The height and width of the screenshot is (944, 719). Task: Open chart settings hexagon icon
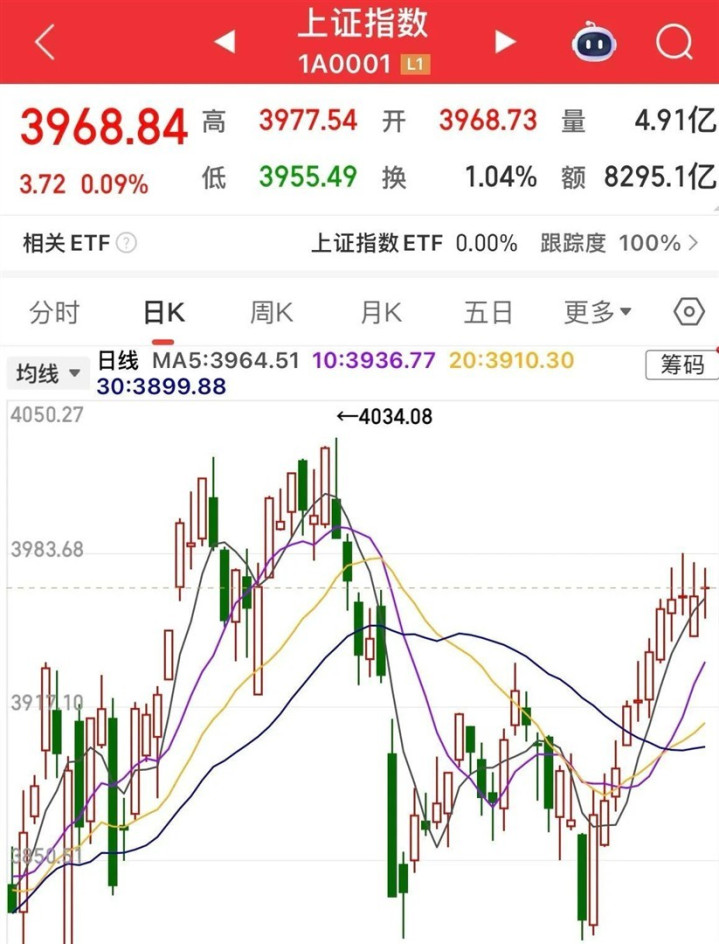(689, 313)
